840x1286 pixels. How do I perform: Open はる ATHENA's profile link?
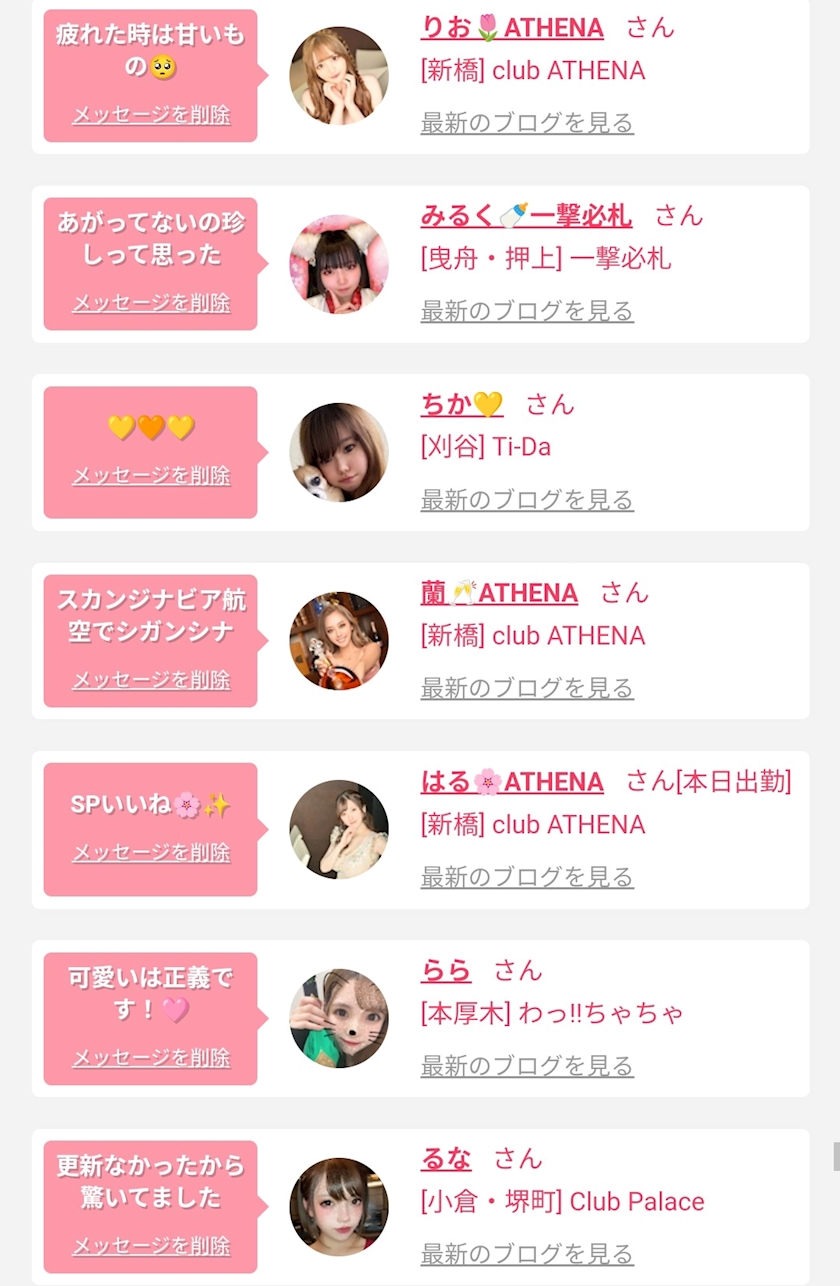512,782
